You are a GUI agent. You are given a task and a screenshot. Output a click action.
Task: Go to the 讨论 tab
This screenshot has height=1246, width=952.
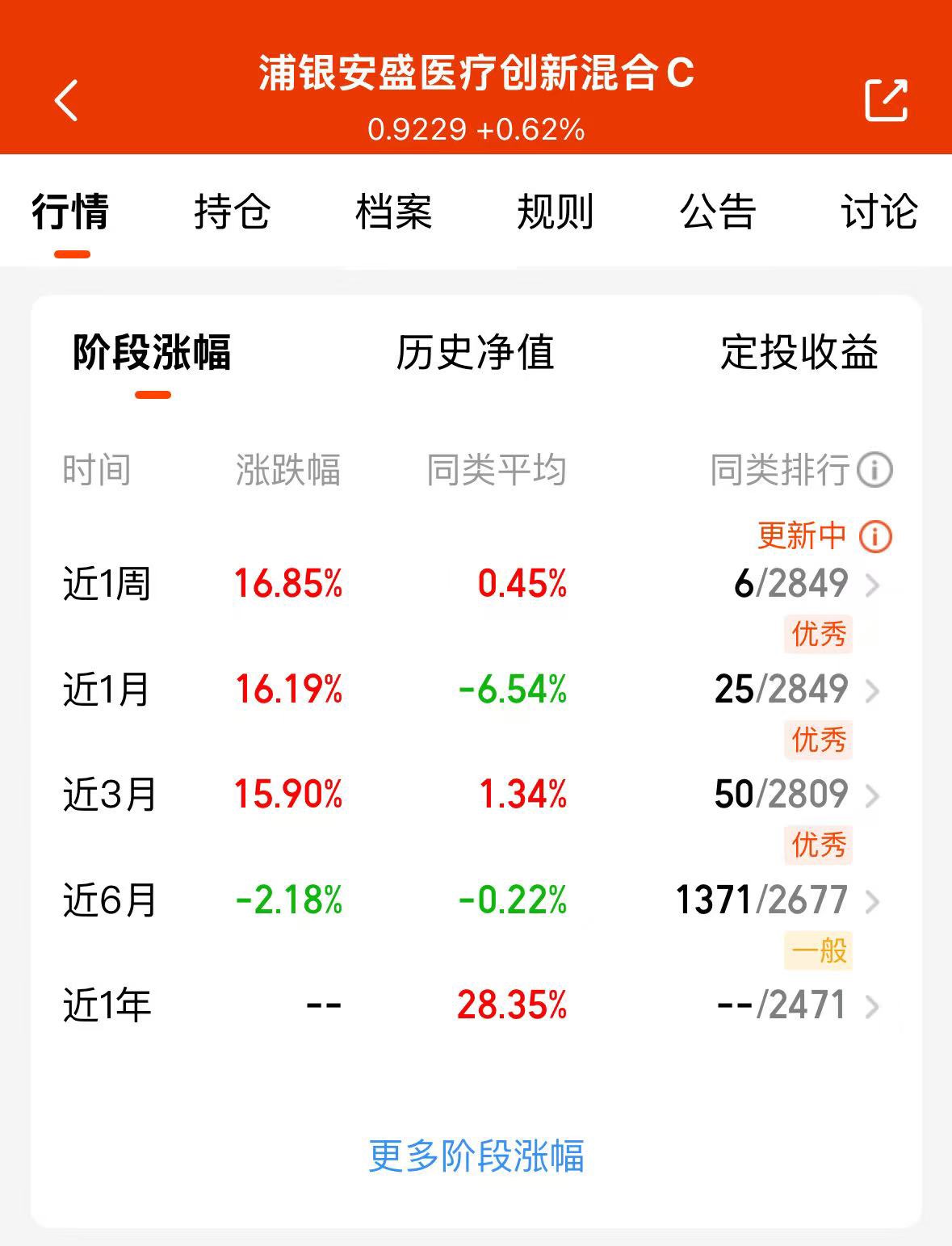click(x=879, y=212)
